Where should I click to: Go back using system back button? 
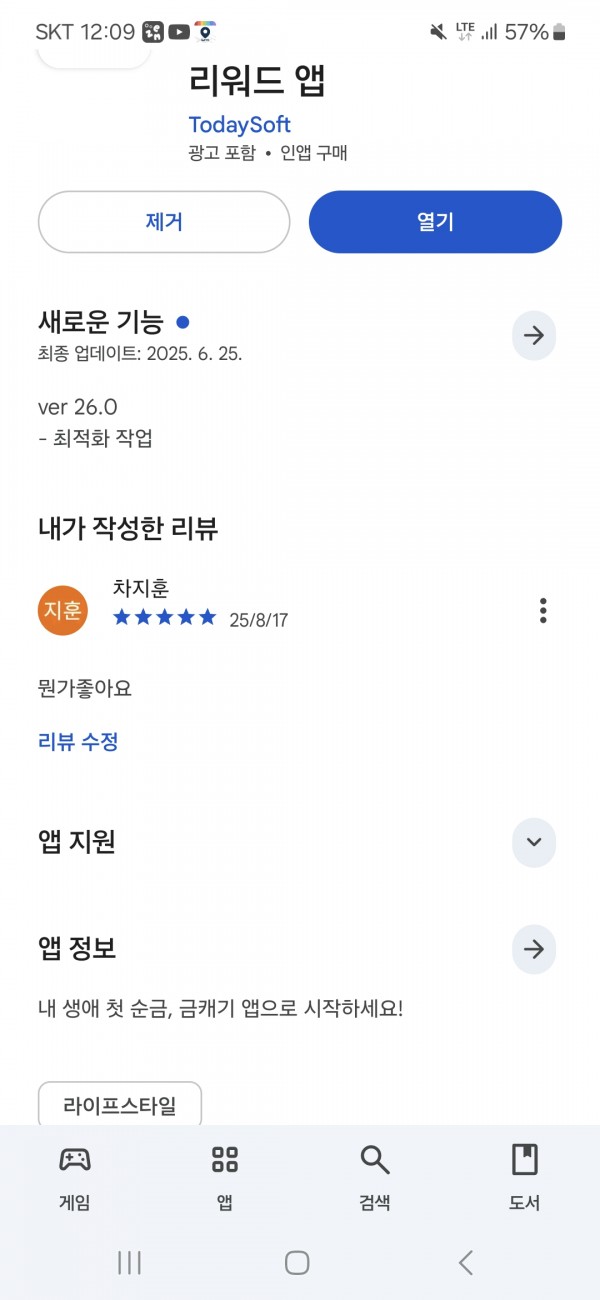point(466,1263)
